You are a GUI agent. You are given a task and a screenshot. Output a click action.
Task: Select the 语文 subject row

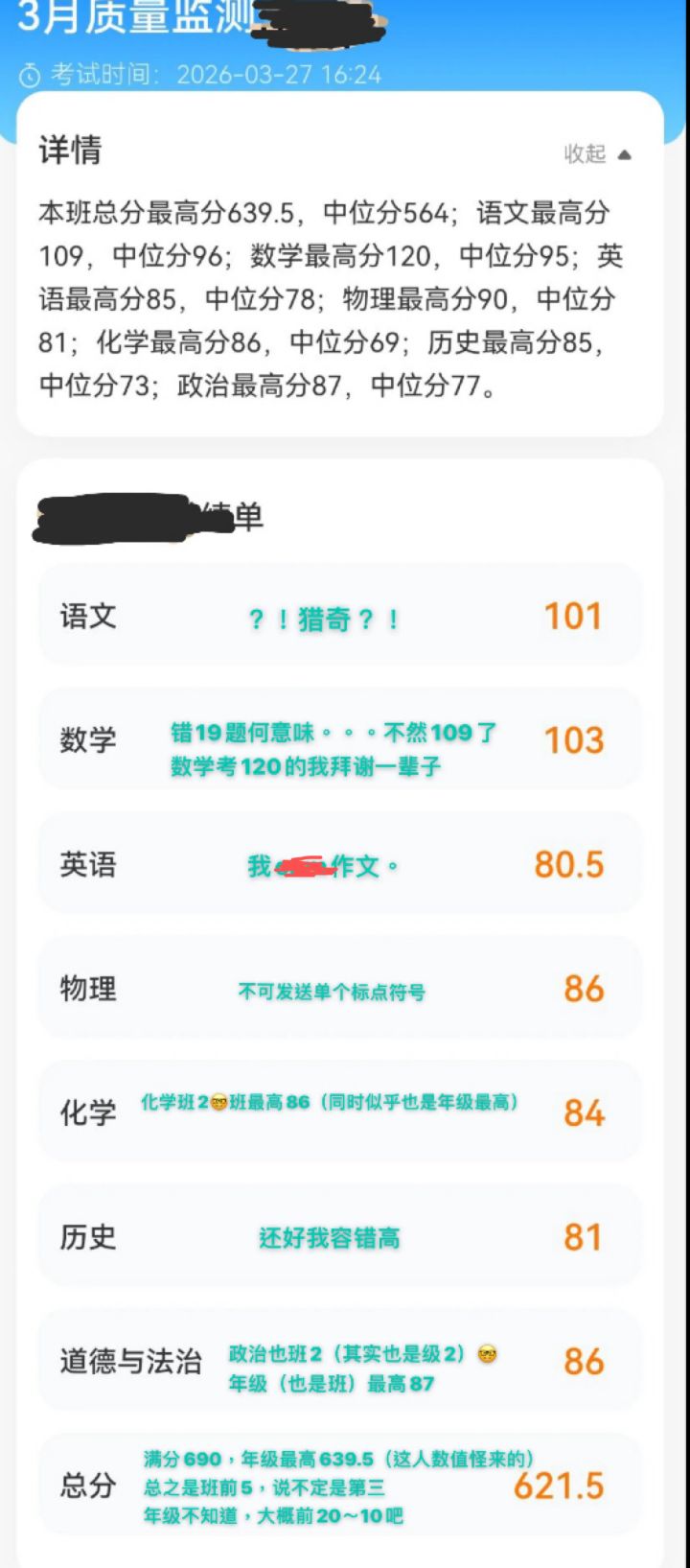[345, 615]
